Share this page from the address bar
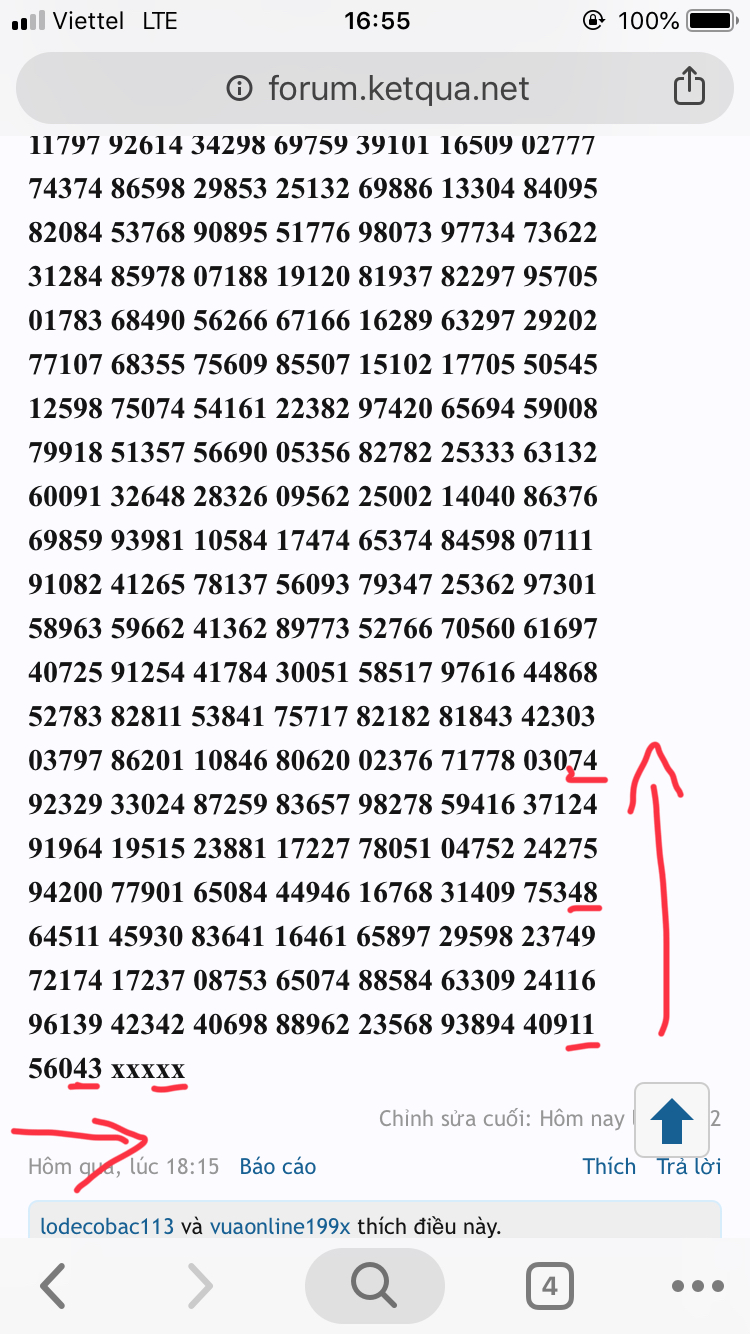 (689, 87)
